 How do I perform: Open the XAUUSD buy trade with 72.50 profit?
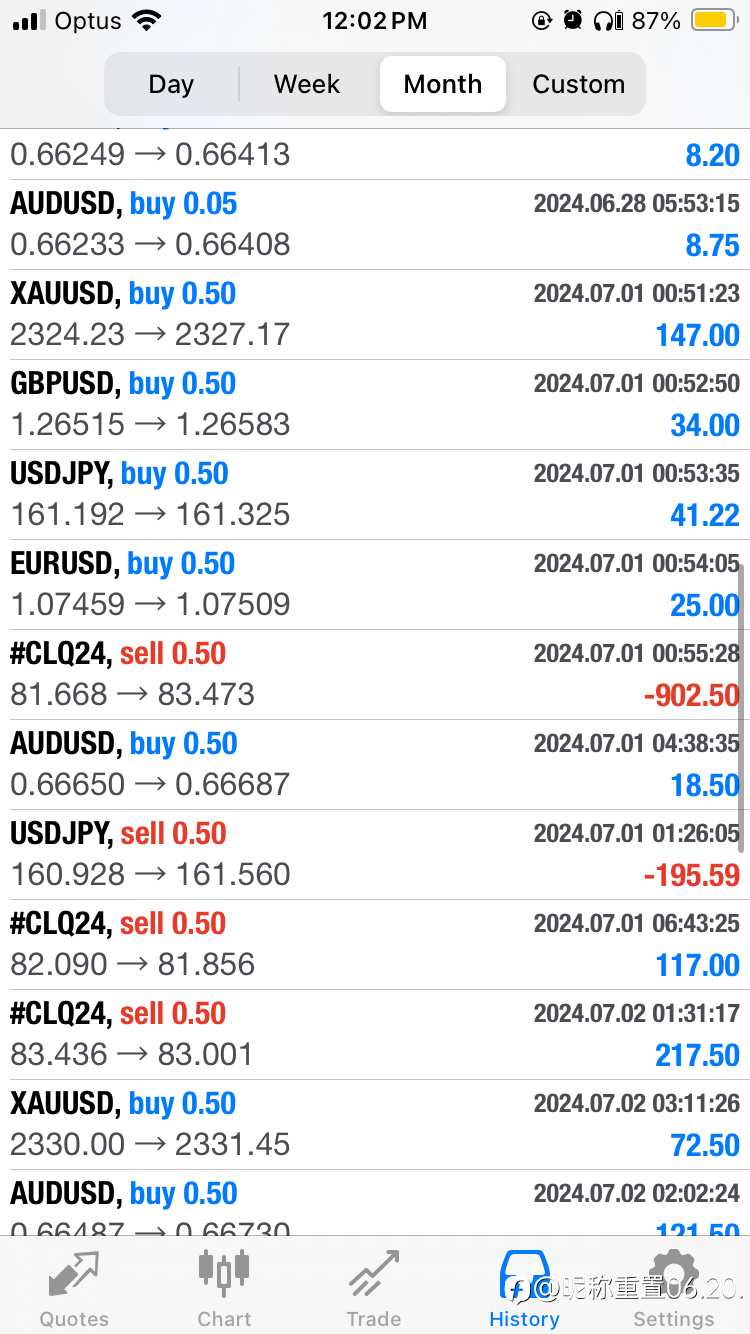pyautogui.click(x=375, y=1125)
